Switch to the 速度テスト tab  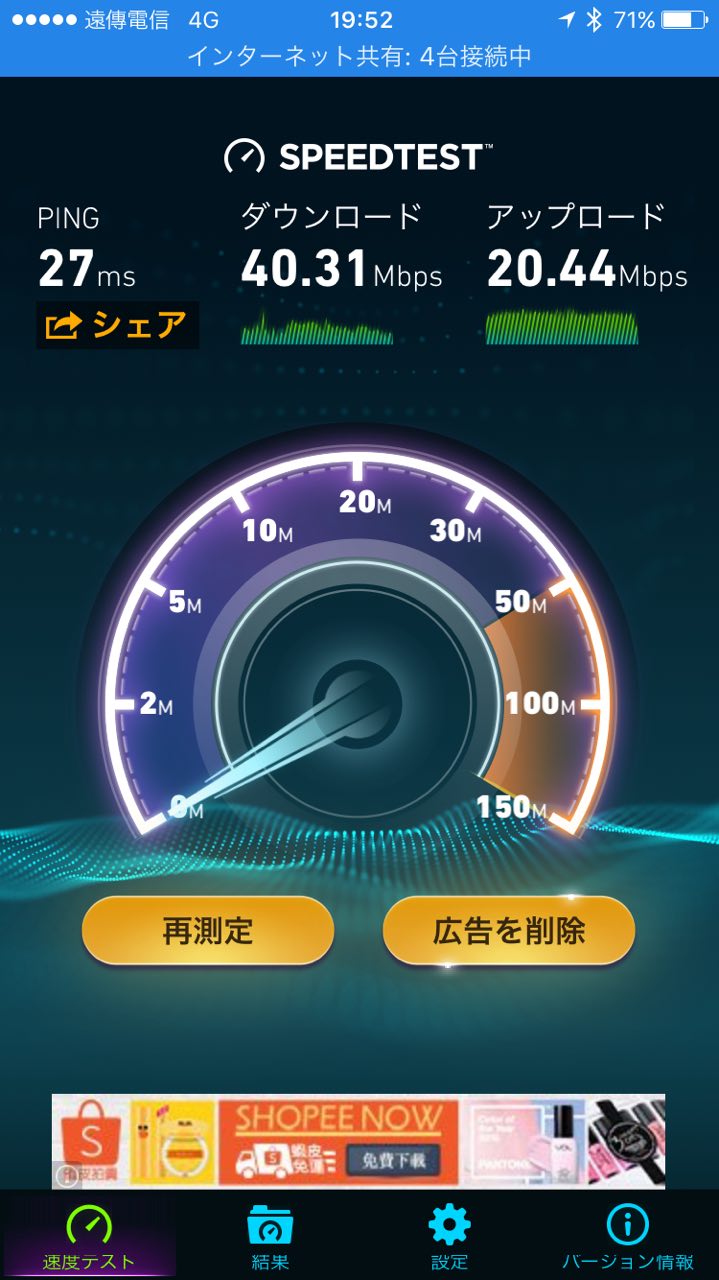click(x=89, y=1236)
